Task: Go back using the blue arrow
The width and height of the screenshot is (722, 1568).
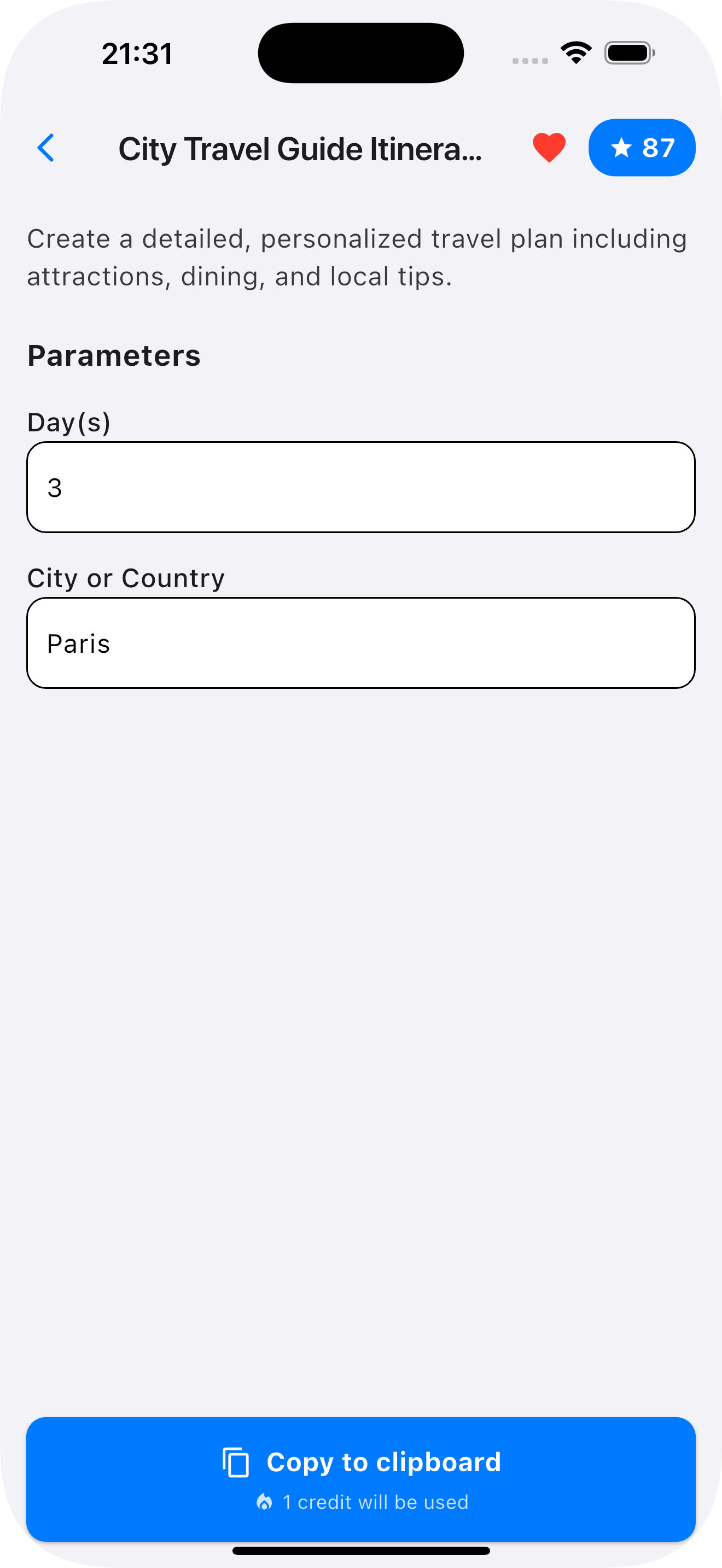Action: coord(46,148)
